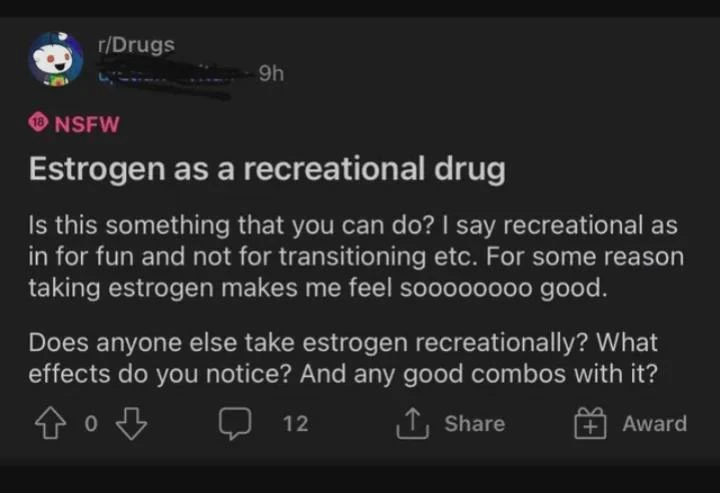Downvote the estrogen post

[131, 424]
